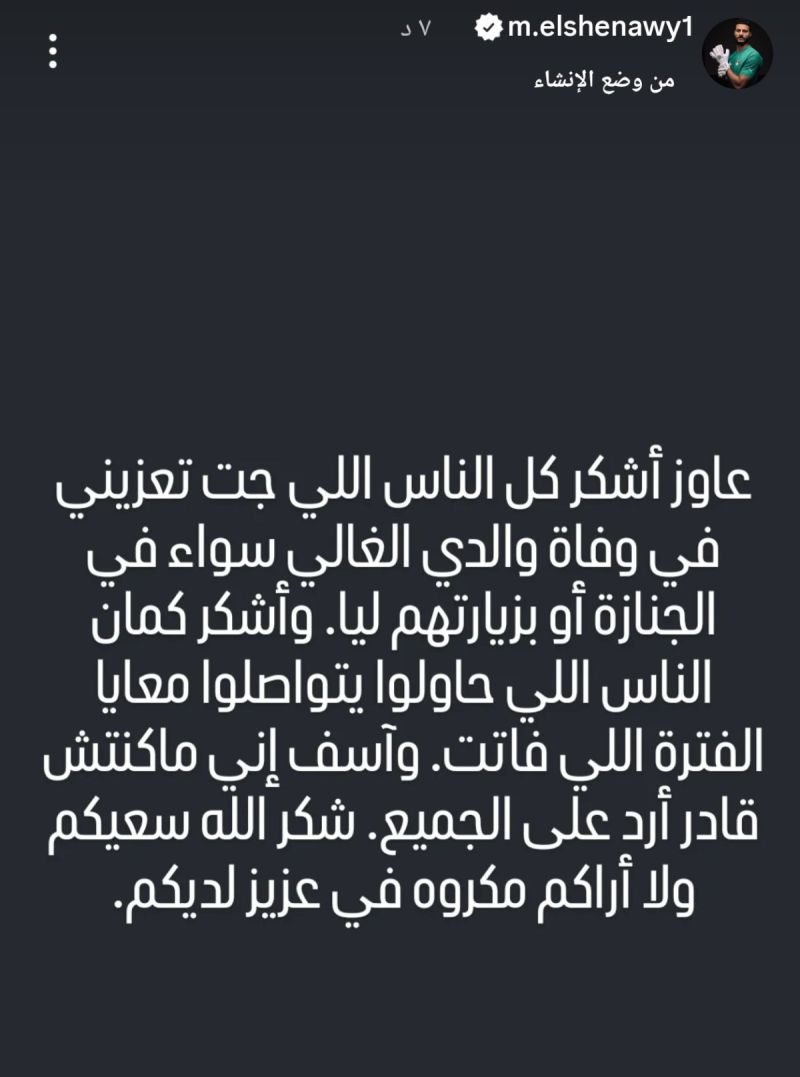Click the closing line ولا أراكم مكروه في عزيز لديكم
Viewport: 800px width, 1077px height.
400,897
